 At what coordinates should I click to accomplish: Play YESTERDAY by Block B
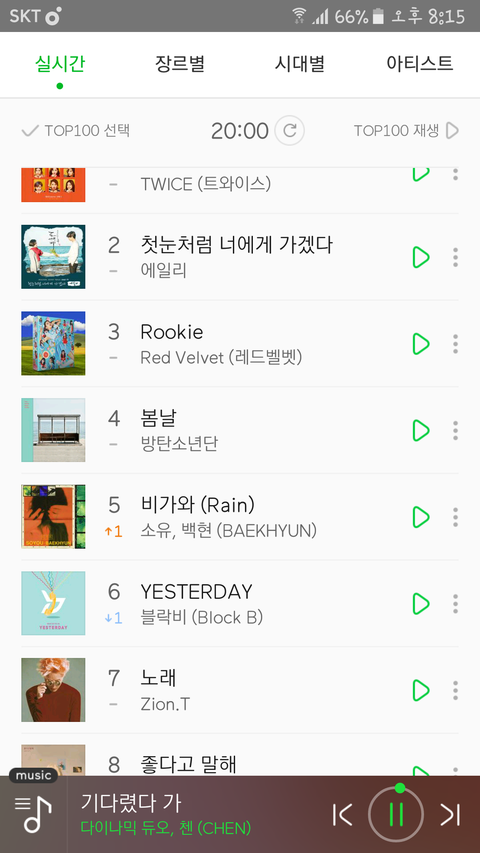point(421,603)
